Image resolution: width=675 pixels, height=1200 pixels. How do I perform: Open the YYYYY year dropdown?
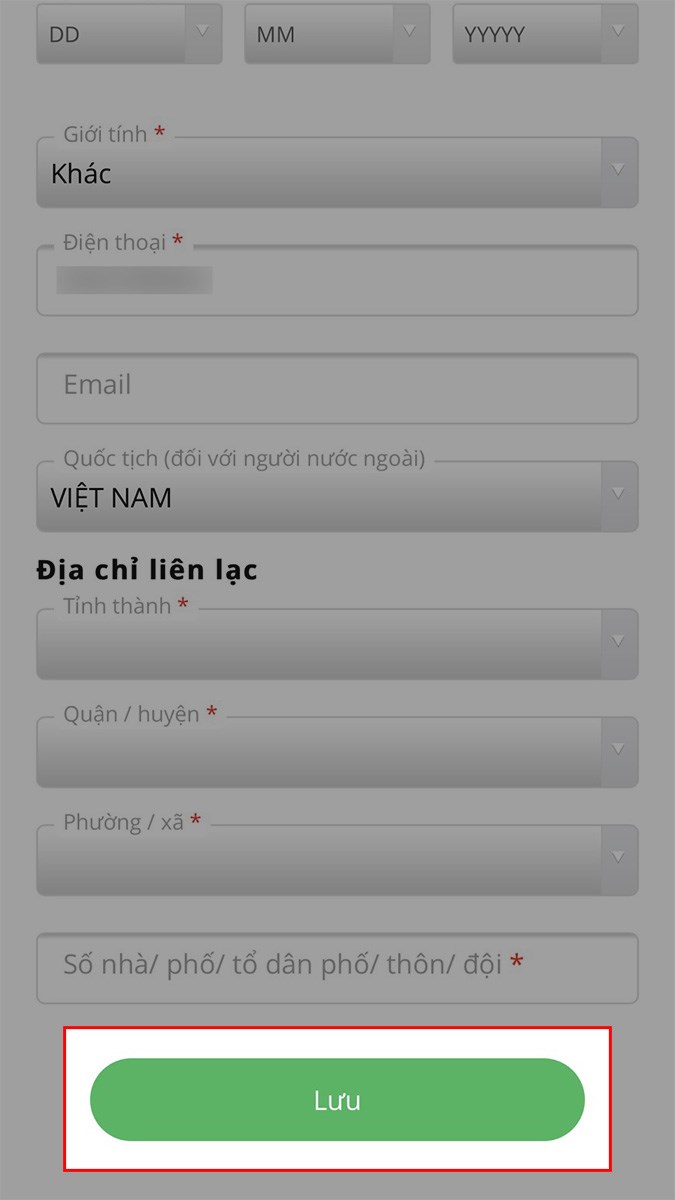click(545, 34)
